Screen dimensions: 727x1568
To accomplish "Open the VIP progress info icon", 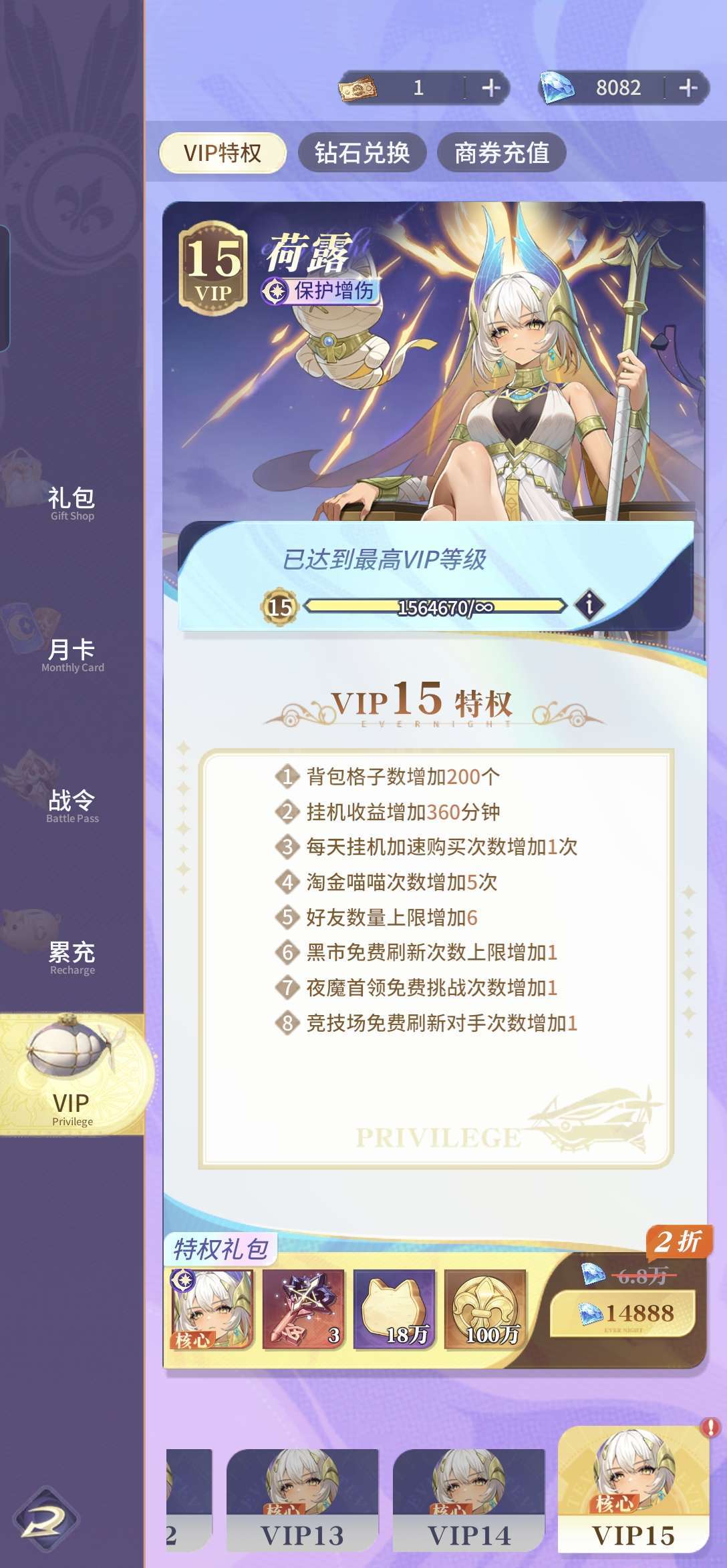I will pos(589,606).
